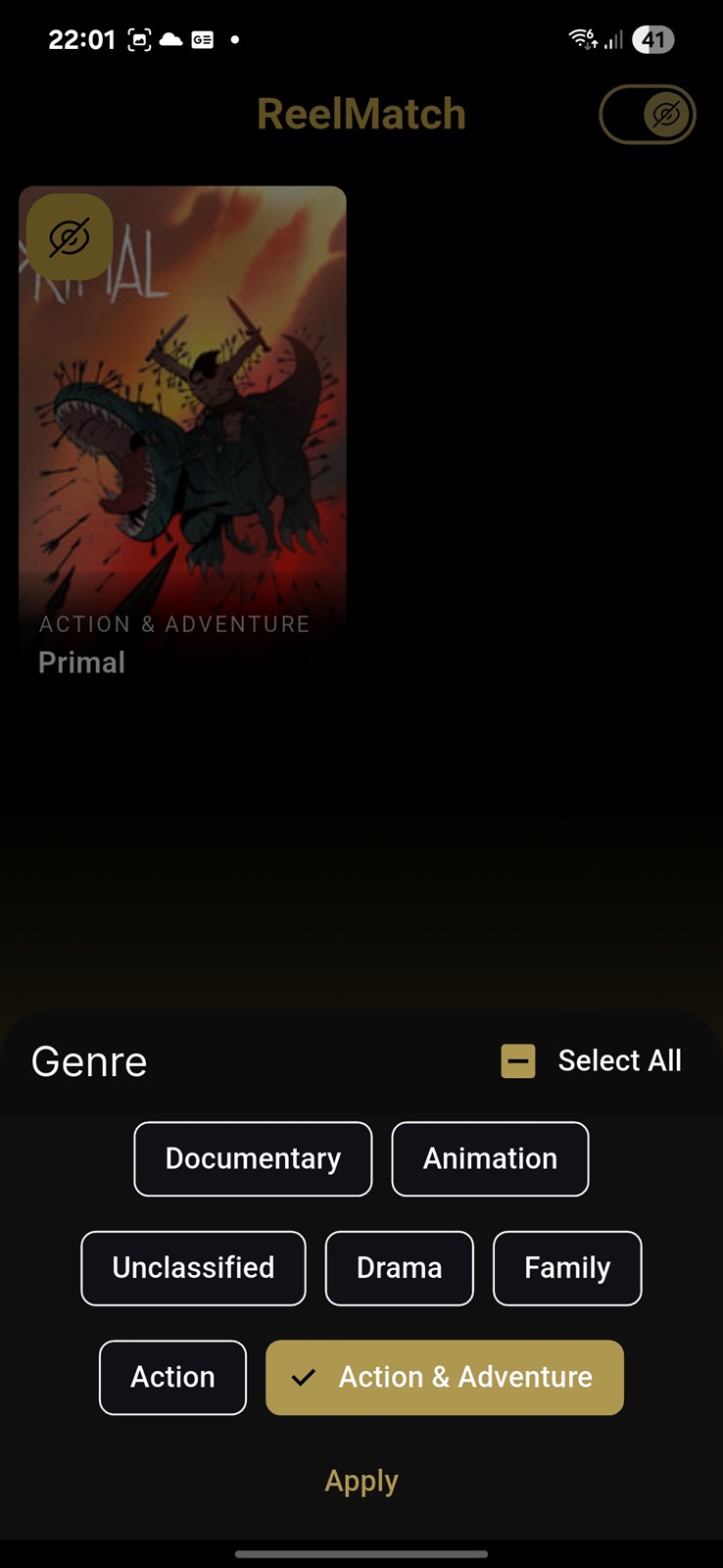Pick the Drama genre chip
The image size is (723, 1568).
(x=399, y=1268)
